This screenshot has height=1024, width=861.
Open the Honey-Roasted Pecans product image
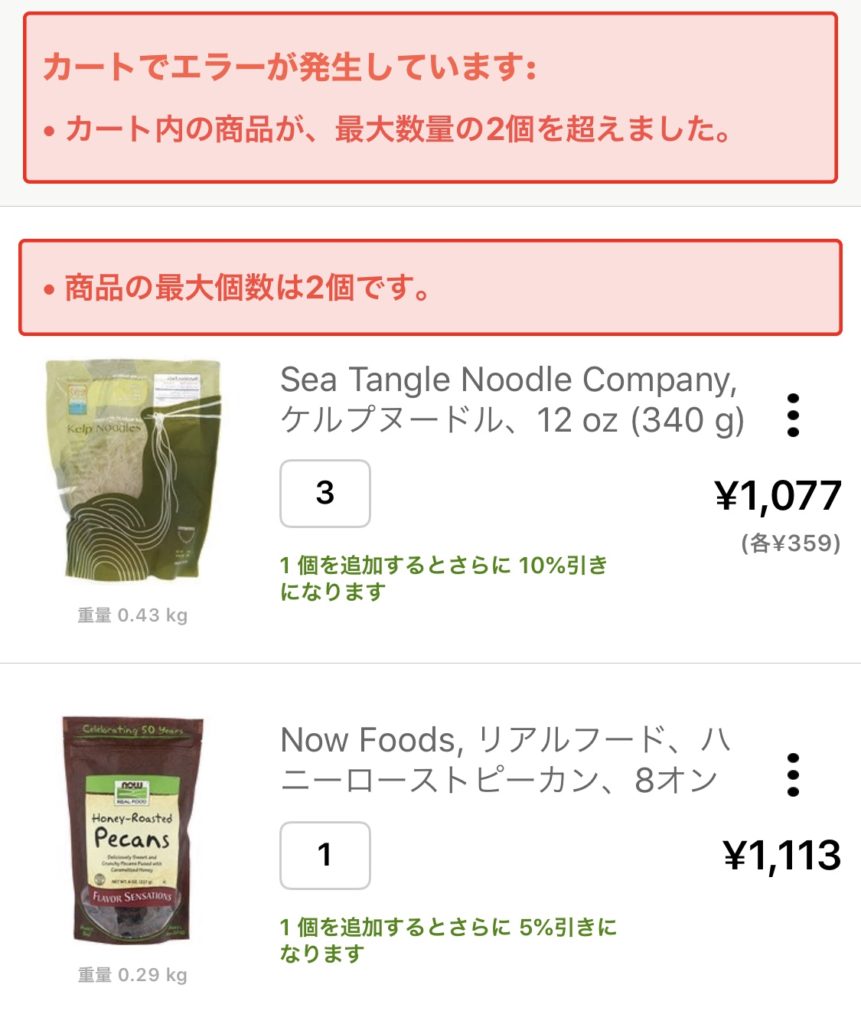[132, 829]
